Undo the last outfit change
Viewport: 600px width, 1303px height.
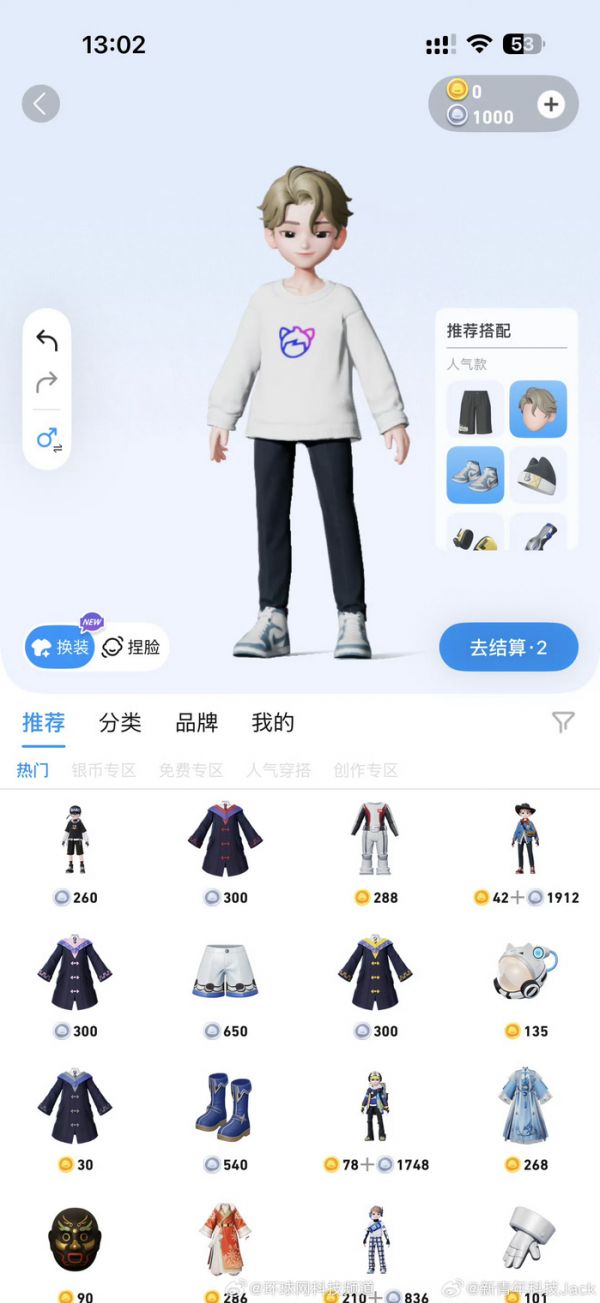coord(47,341)
